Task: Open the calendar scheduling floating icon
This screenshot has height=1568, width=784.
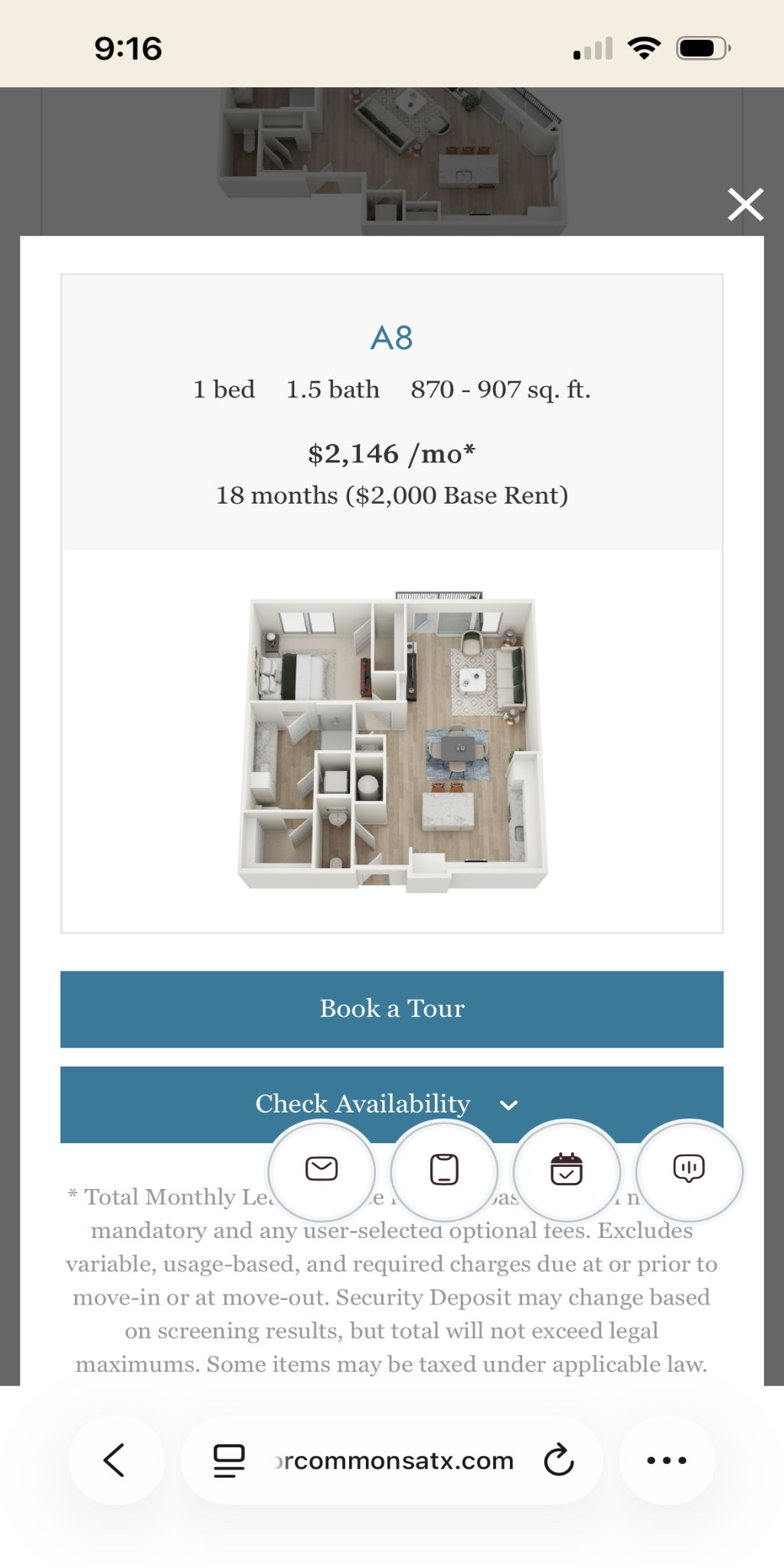Action: point(567,1170)
